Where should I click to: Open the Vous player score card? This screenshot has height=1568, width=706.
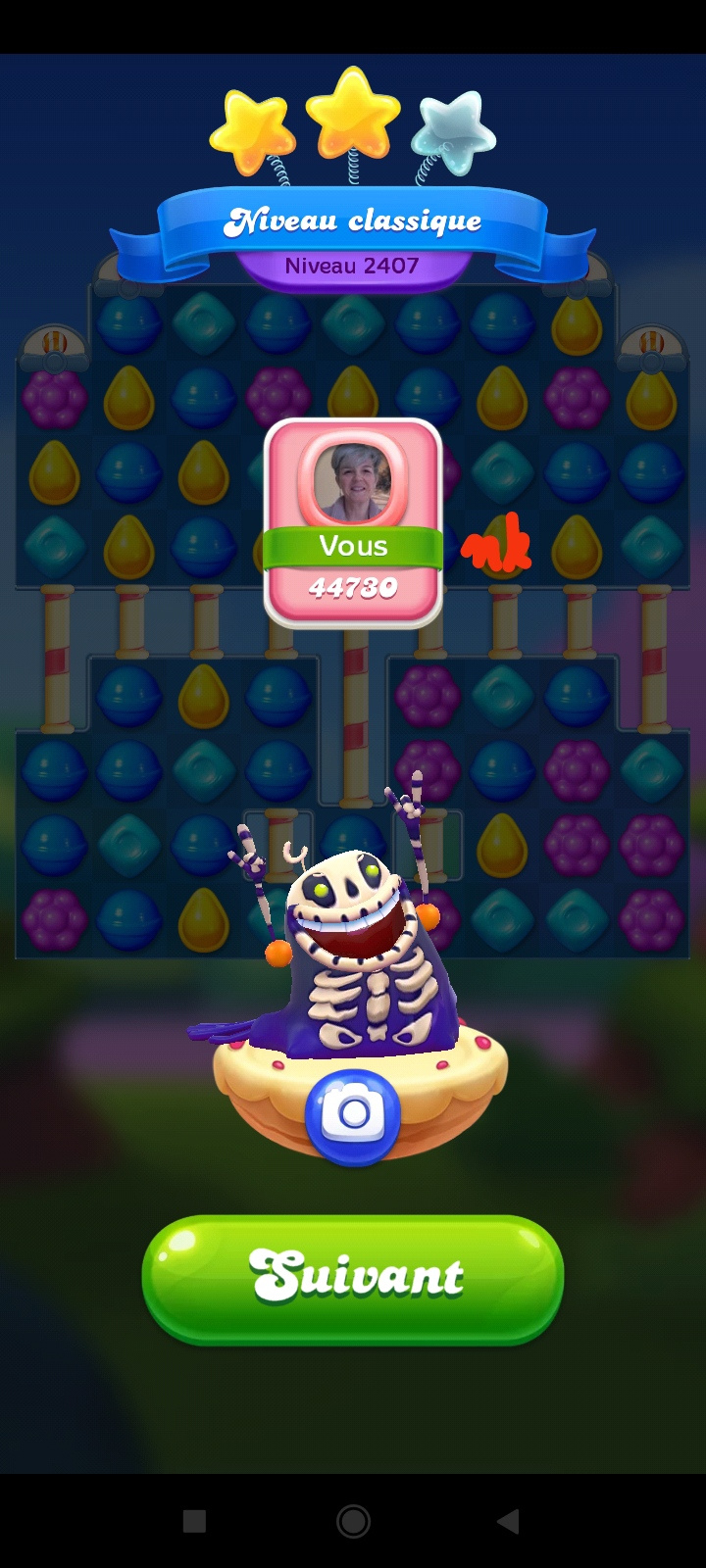[x=353, y=523]
